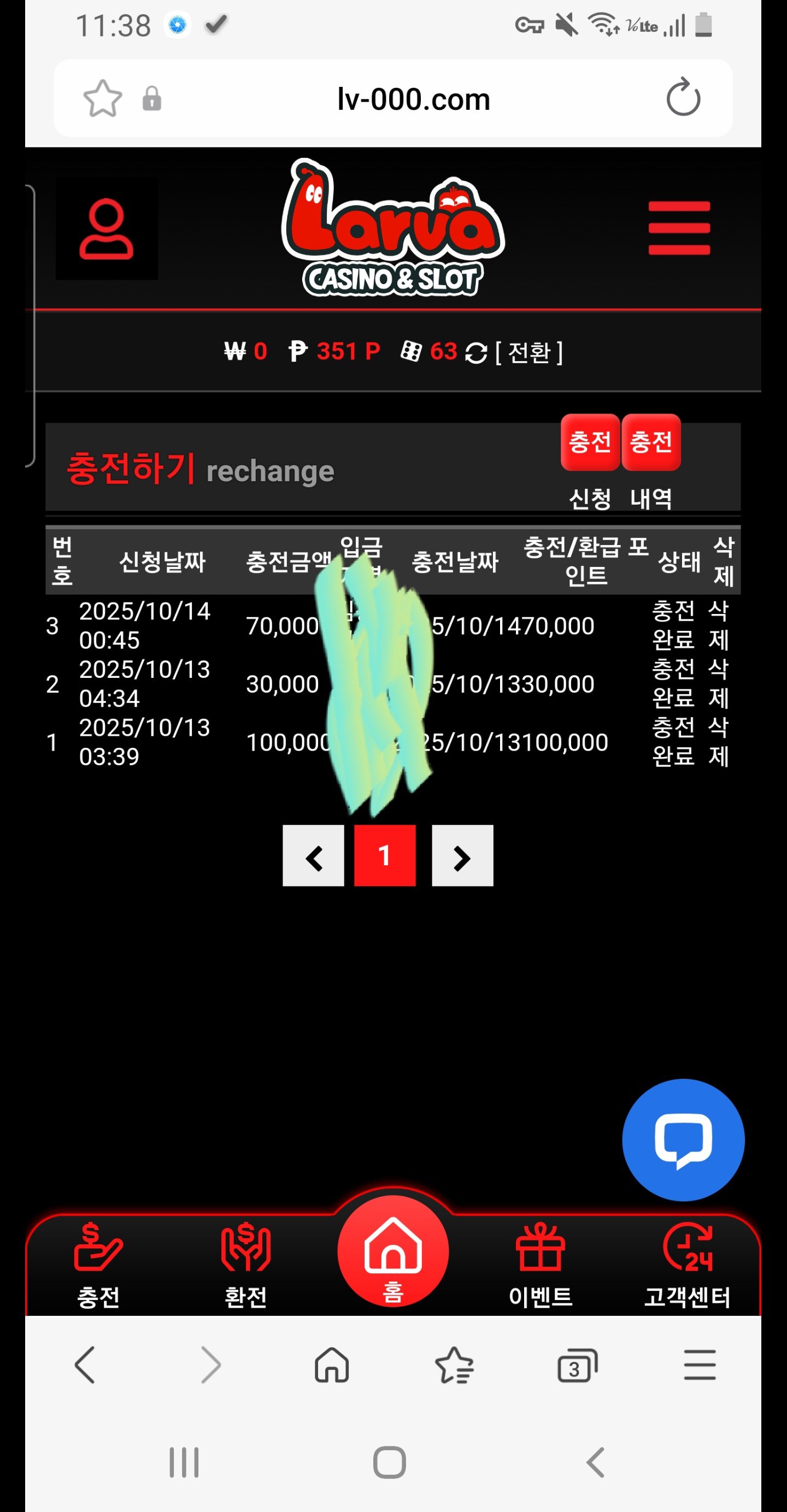Delete the 70,000 recharge record

point(718,625)
